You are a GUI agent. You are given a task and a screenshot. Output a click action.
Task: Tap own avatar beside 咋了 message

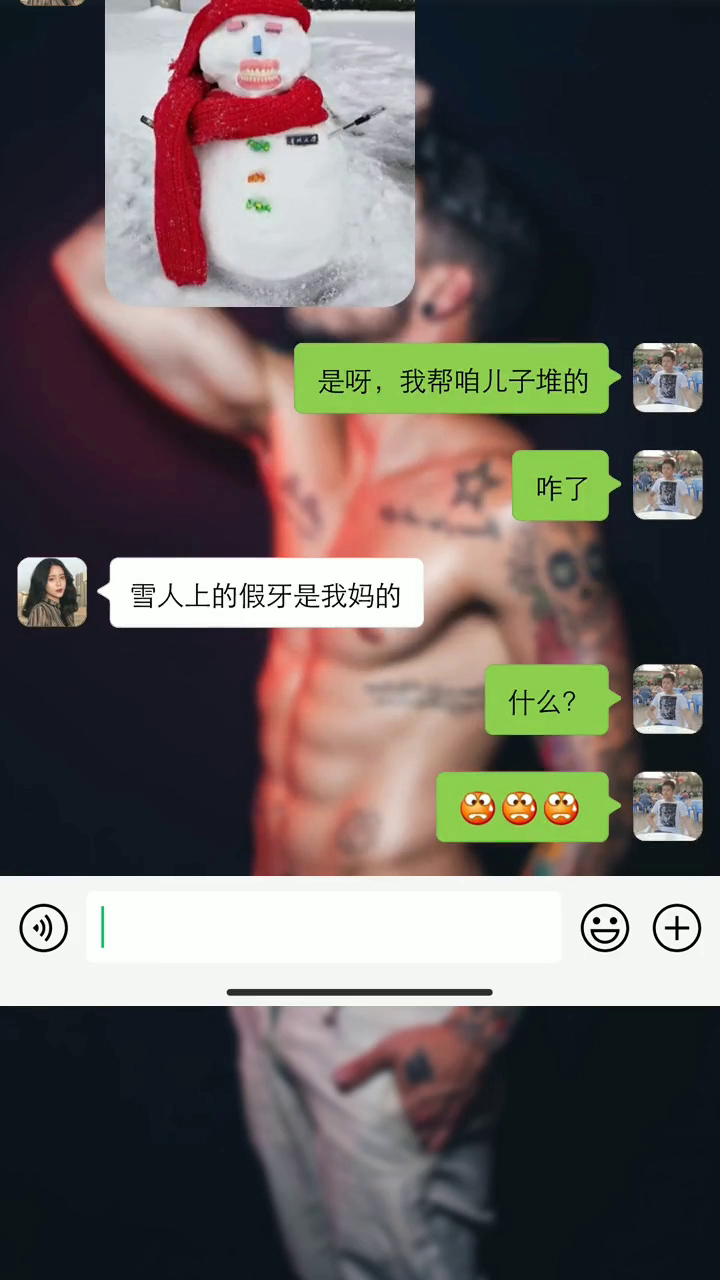(668, 485)
